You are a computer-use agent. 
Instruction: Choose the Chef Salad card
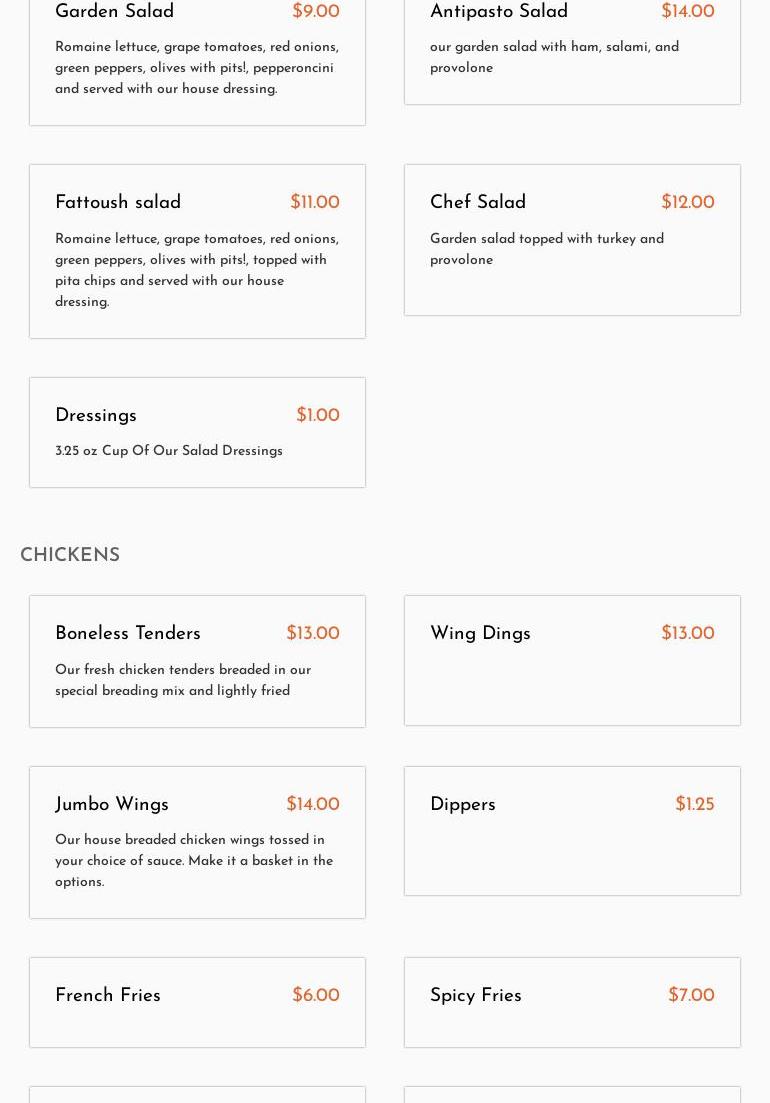point(572,240)
